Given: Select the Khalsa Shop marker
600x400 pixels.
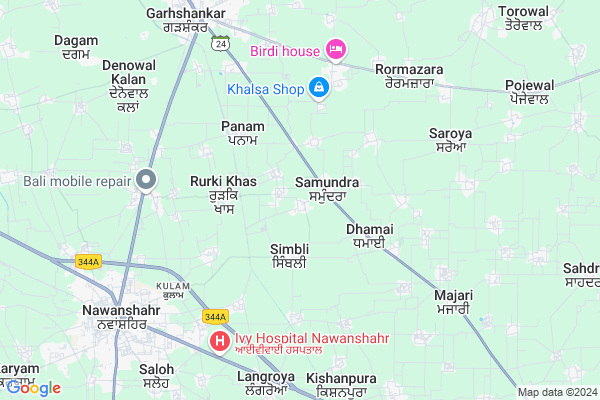Looking at the screenshot, I should coord(319,89).
